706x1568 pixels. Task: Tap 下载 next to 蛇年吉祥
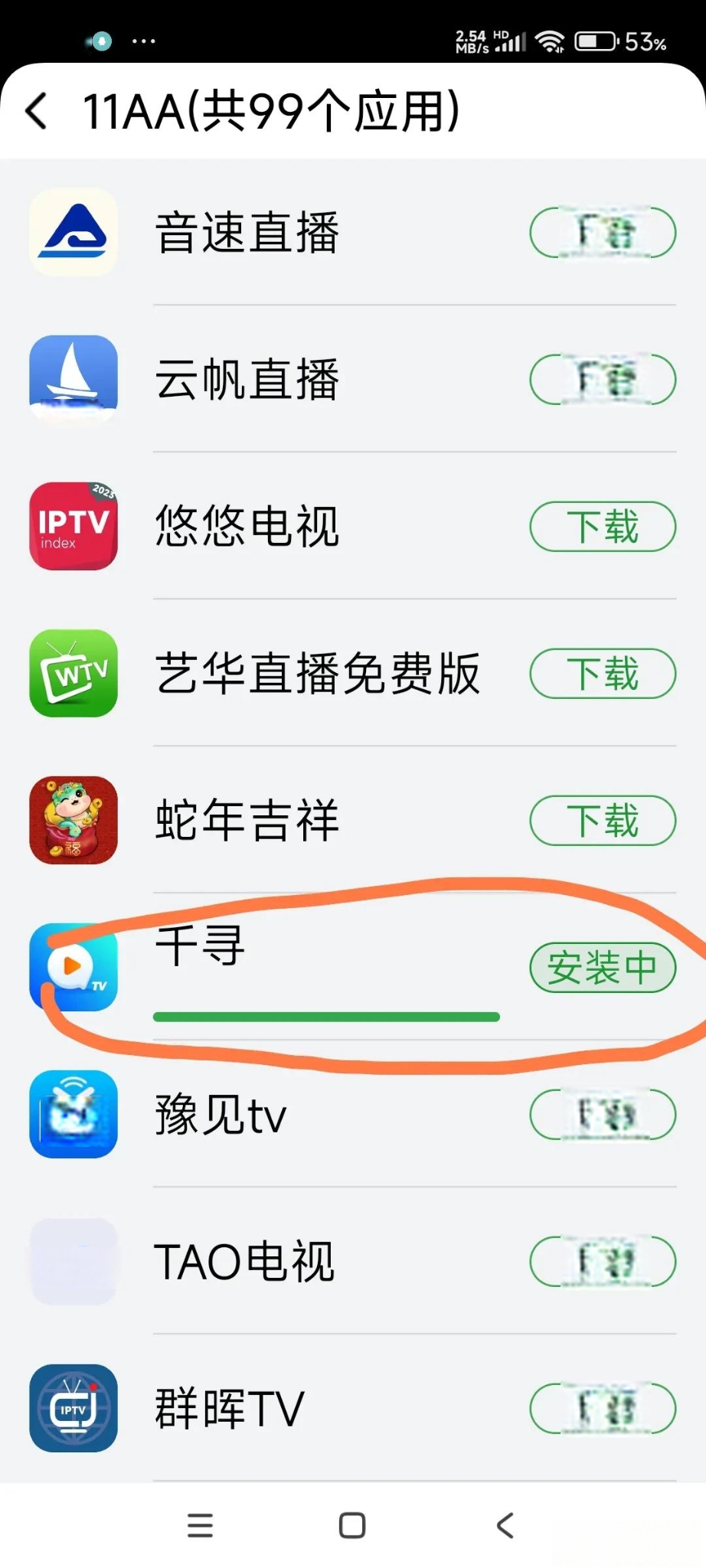click(x=603, y=821)
